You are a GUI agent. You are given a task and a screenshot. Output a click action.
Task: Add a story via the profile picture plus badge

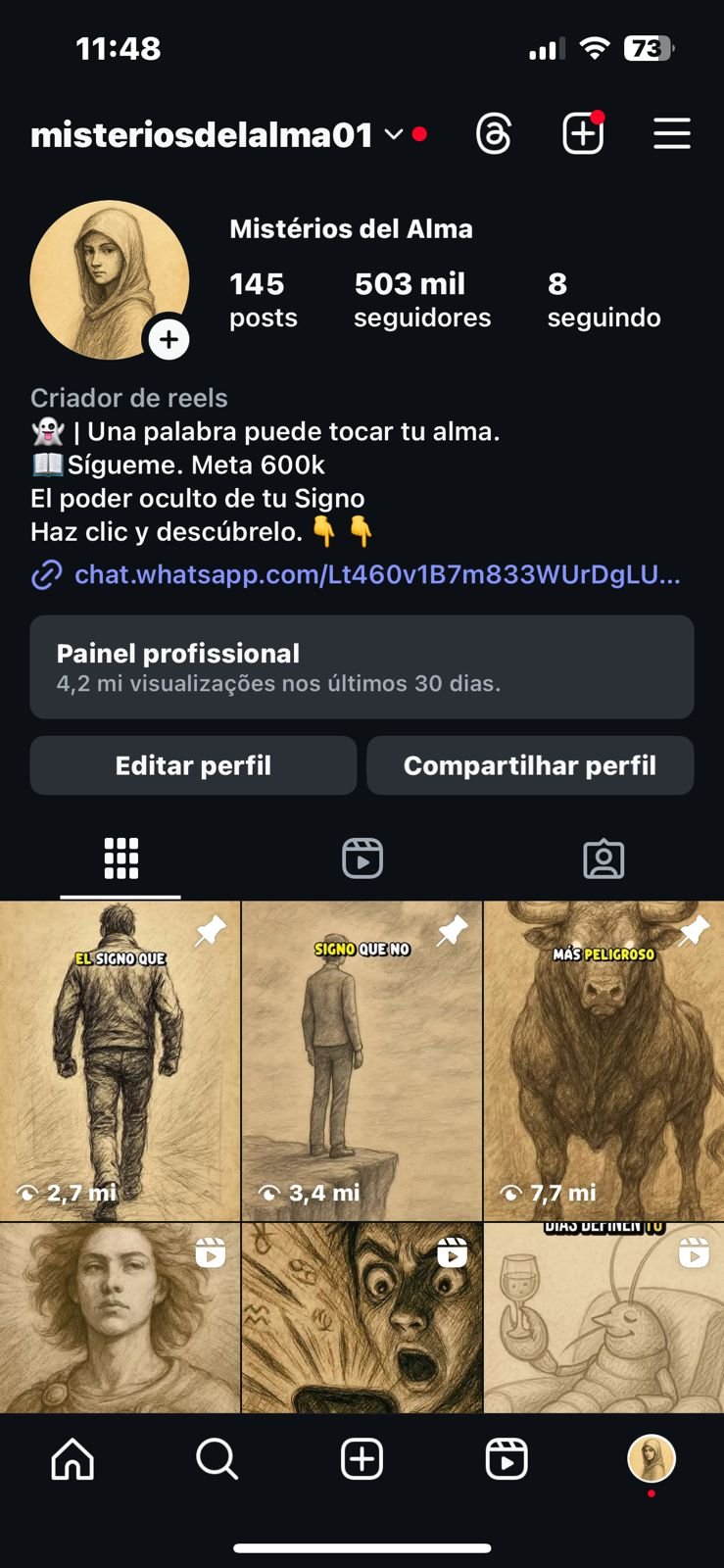tap(169, 340)
